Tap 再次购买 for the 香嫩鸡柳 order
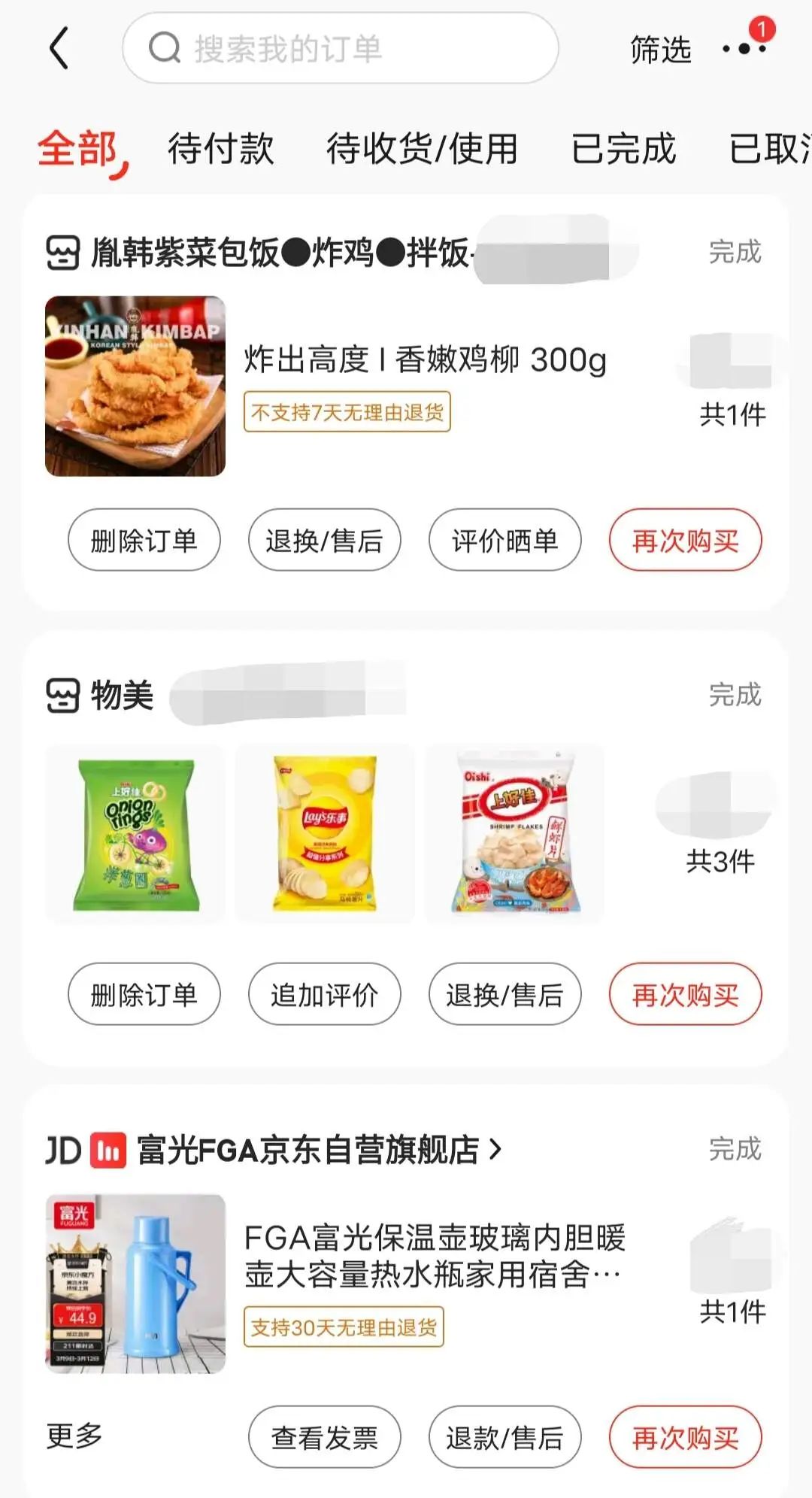812x1498 pixels. coord(685,540)
